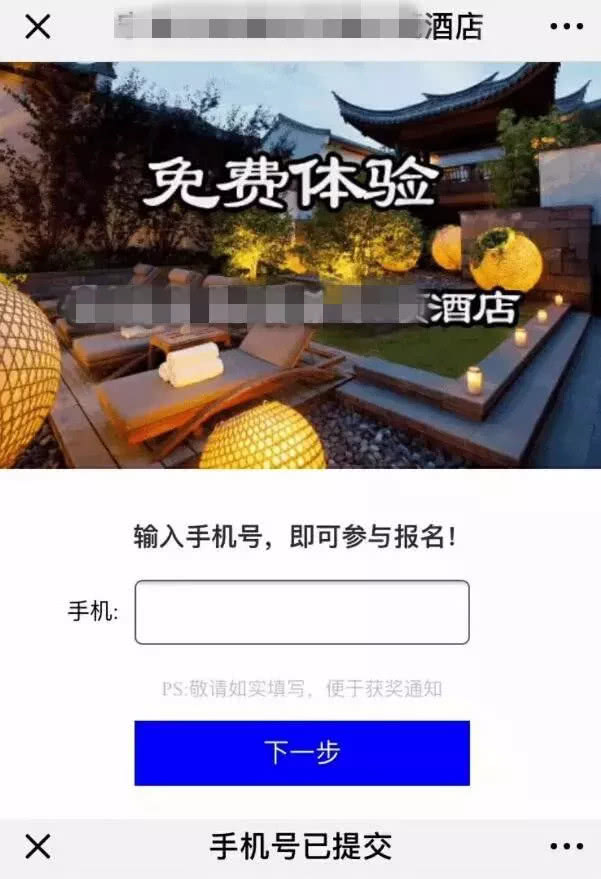Screen dimensions: 601x879
Task: Close the hotel webpage via top X
Action: pyautogui.click(x=37, y=27)
